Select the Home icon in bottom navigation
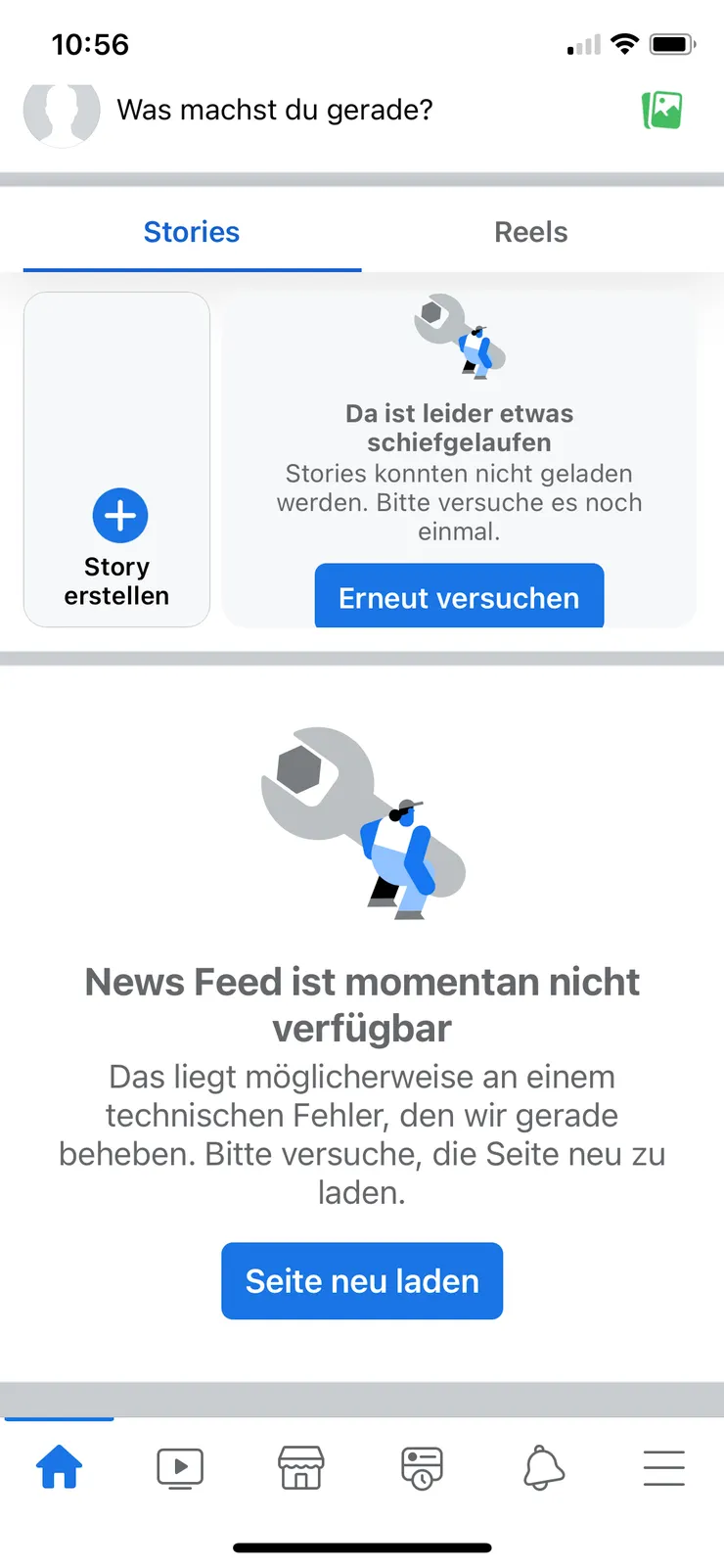 (x=60, y=1466)
